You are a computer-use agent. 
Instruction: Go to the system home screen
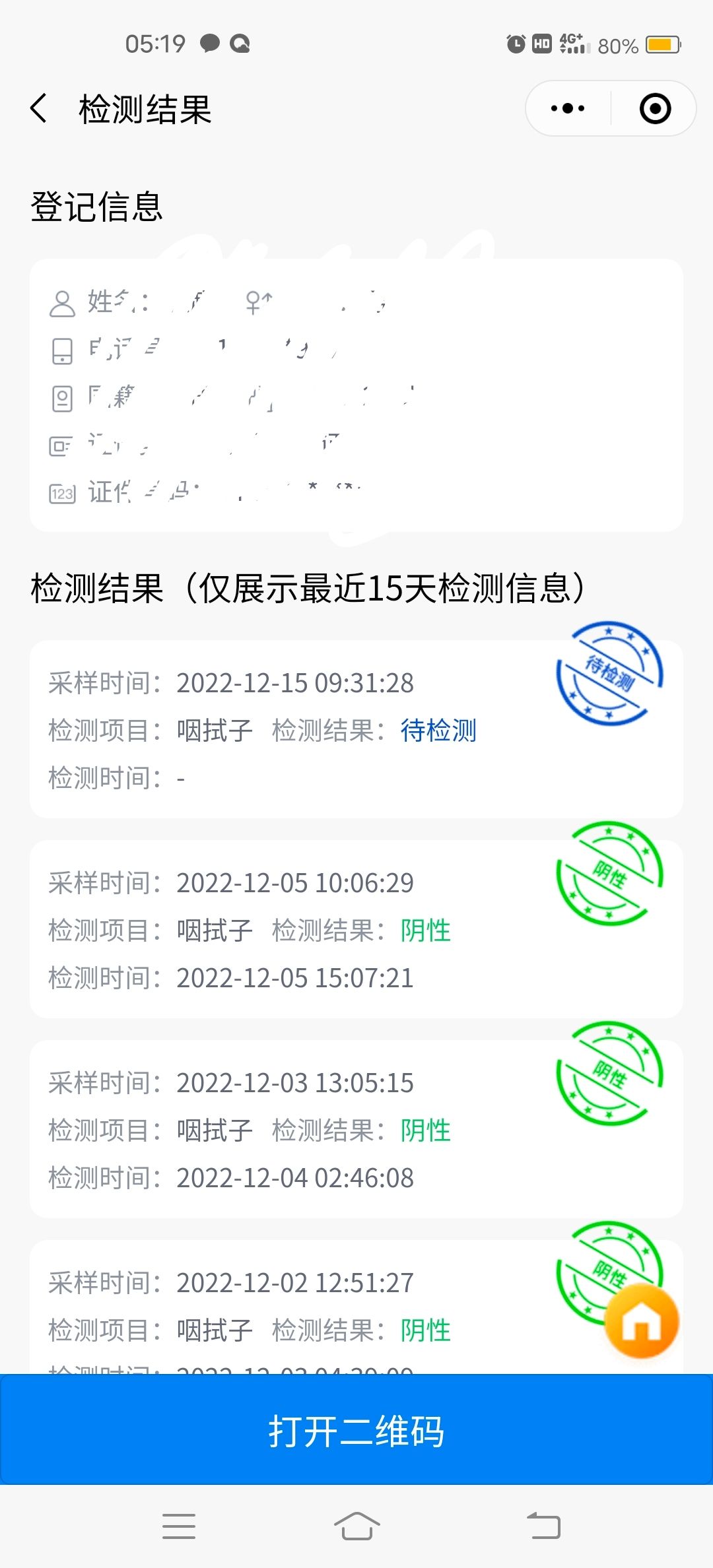coord(356,1526)
